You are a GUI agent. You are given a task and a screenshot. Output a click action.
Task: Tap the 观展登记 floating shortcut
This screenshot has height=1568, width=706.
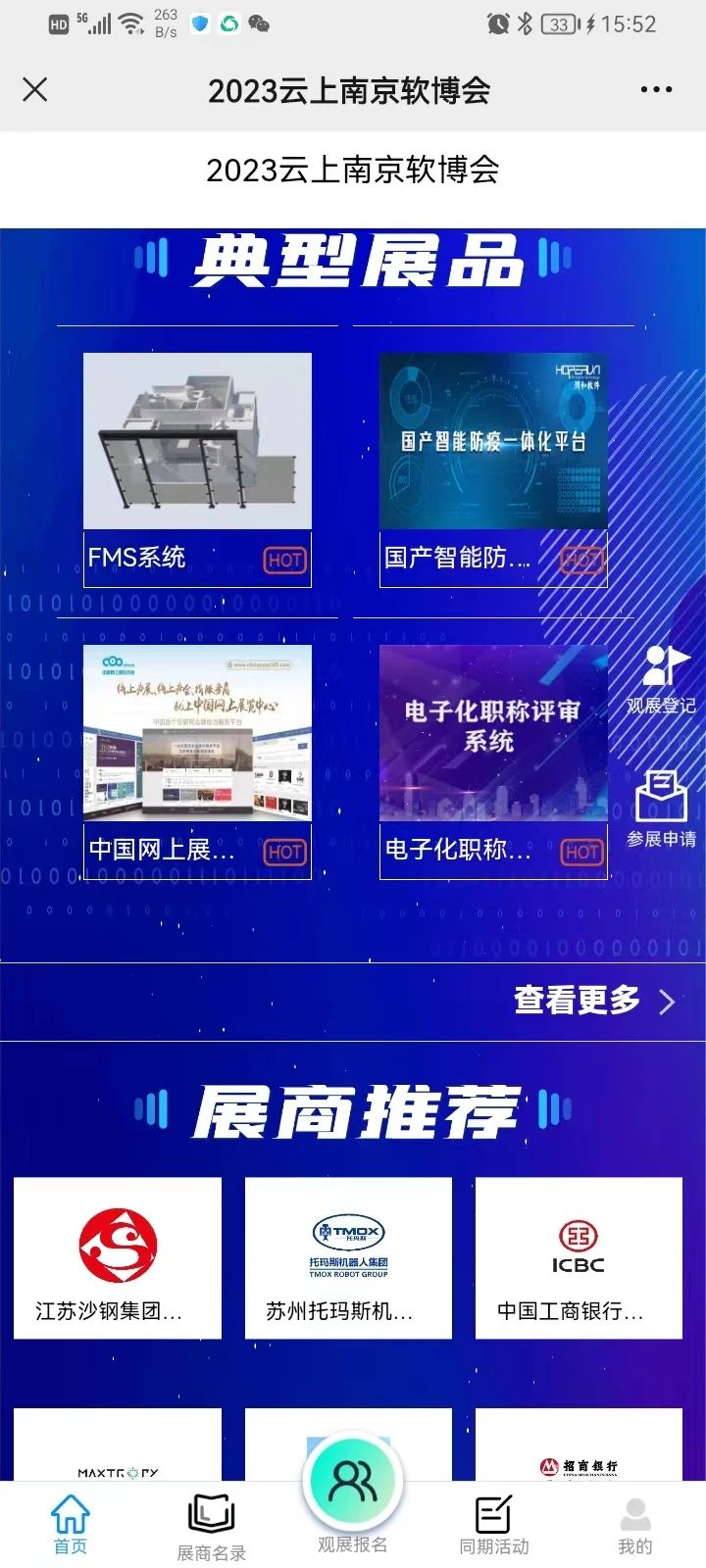(661, 678)
